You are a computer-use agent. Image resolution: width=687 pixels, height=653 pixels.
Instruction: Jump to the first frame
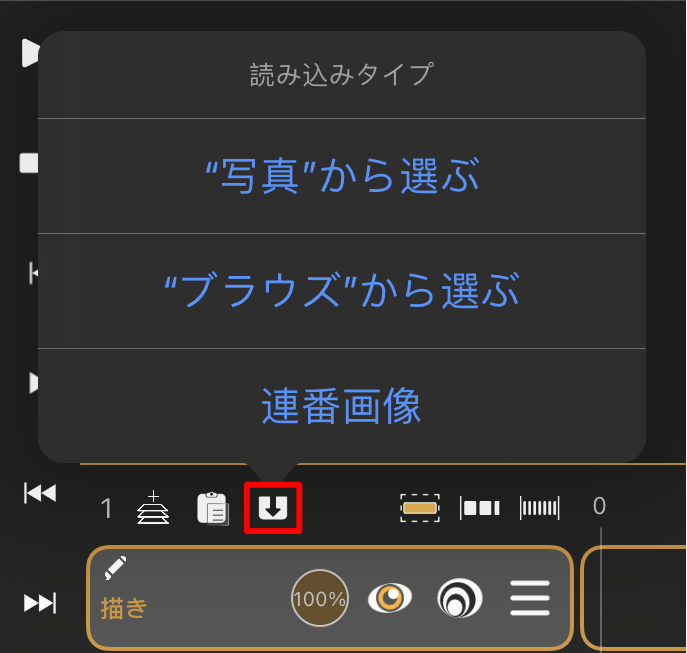[x=40, y=492]
